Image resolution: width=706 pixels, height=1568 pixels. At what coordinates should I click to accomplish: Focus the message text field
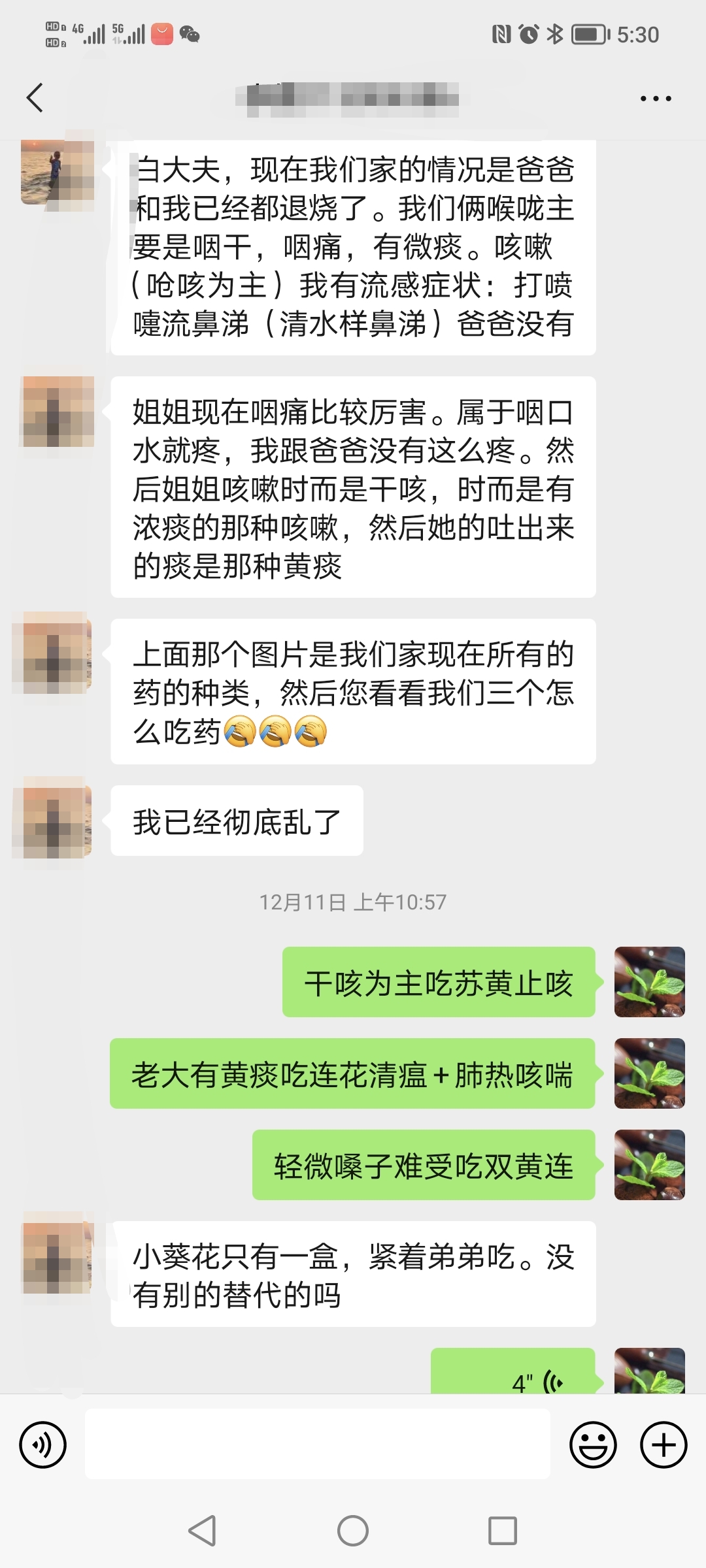317,1445
